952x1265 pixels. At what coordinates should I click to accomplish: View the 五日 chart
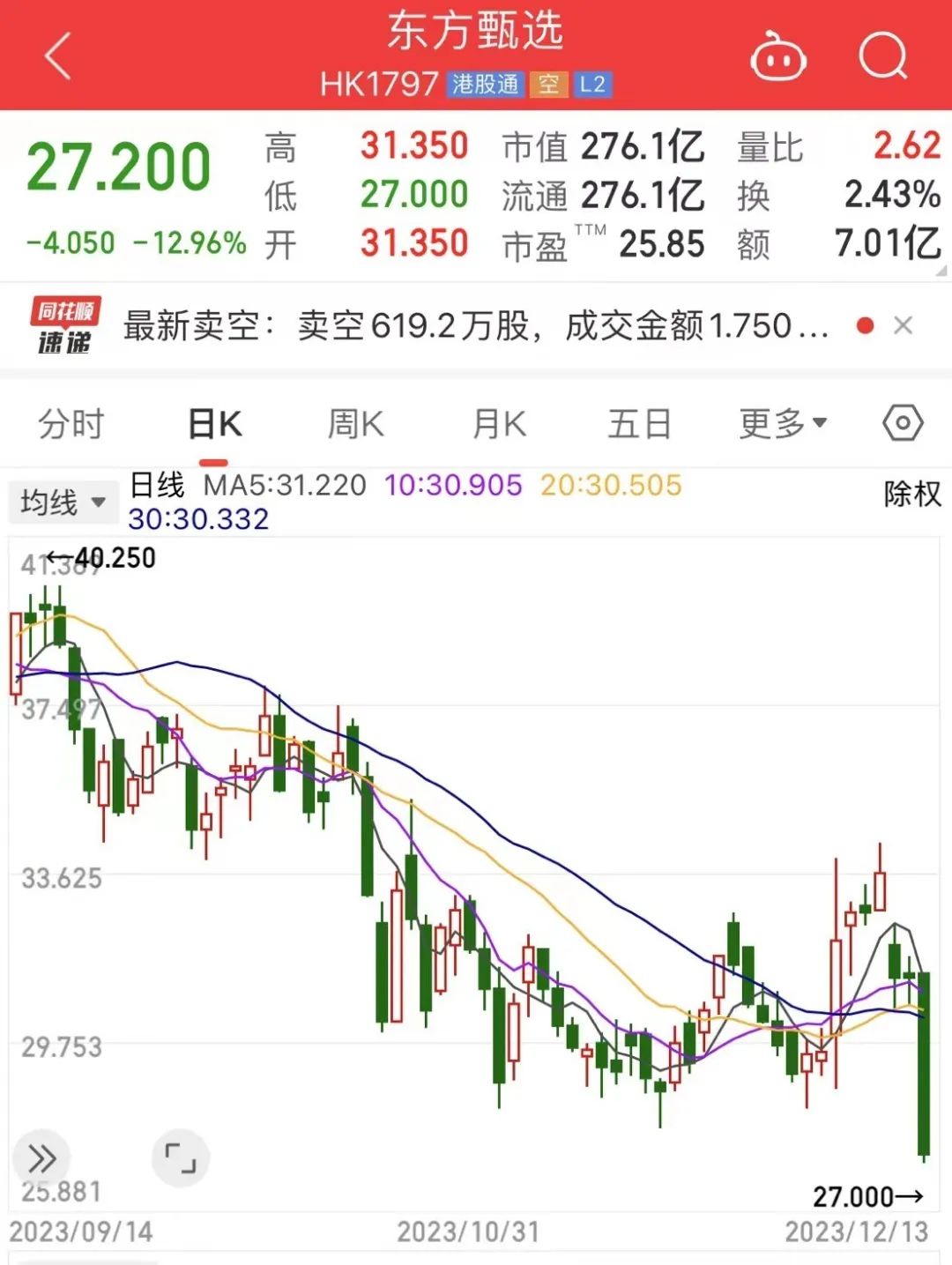click(x=640, y=424)
